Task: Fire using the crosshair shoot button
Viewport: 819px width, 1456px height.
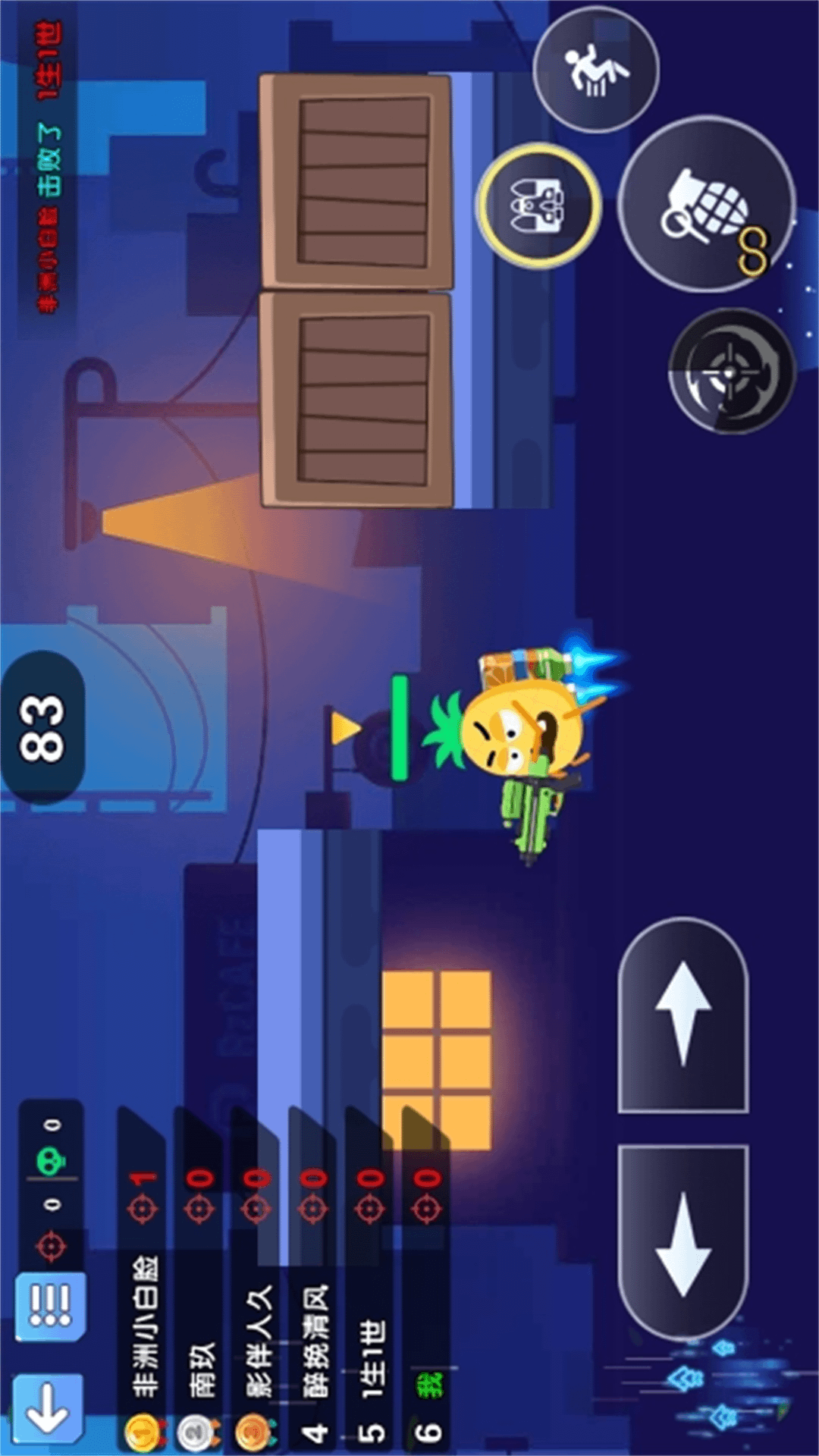Action: (731, 371)
